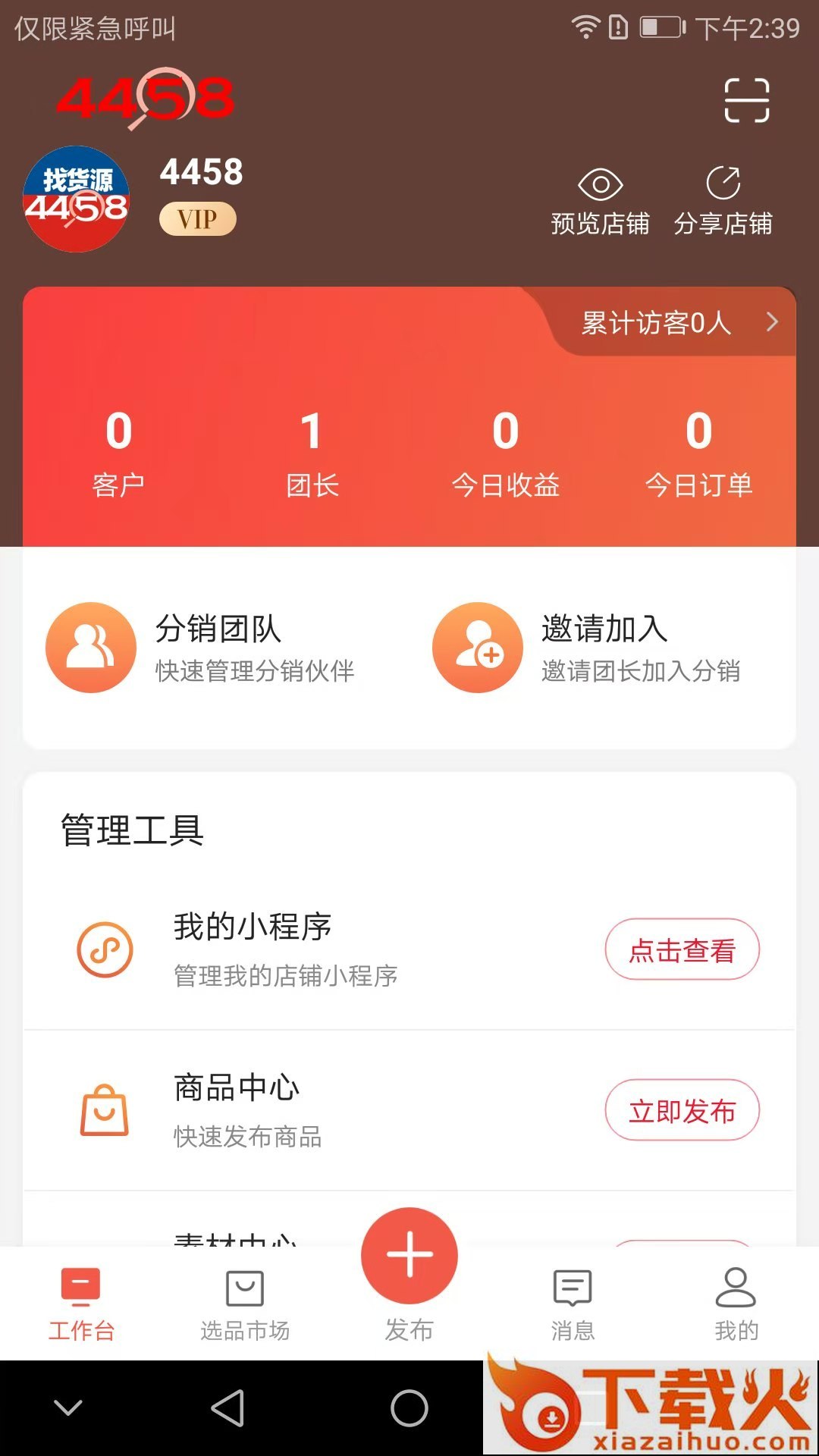Viewport: 819px width, 1456px height.
Task: Open the 分销团队 distribution team
Action: click(201, 648)
